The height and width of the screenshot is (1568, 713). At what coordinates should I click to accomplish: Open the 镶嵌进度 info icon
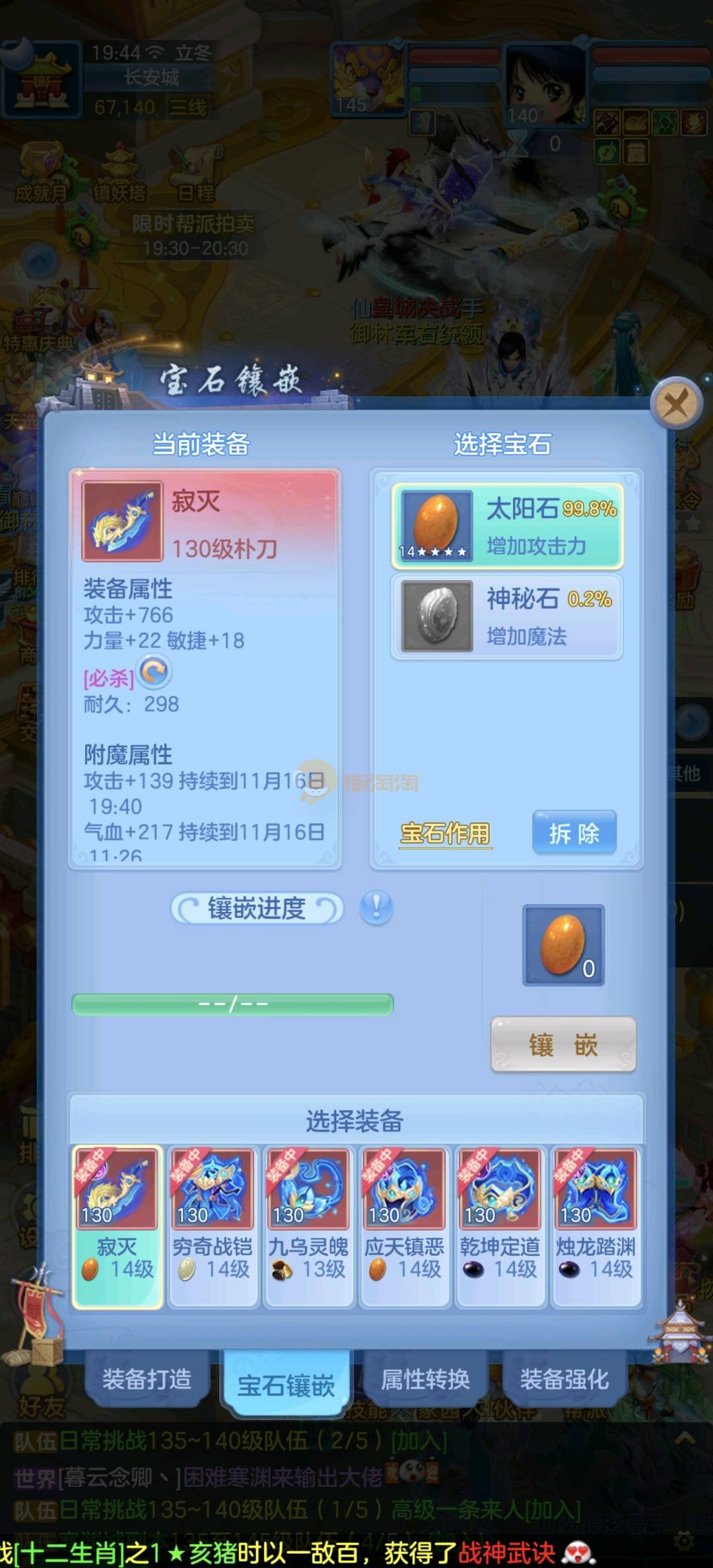(376, 907)
